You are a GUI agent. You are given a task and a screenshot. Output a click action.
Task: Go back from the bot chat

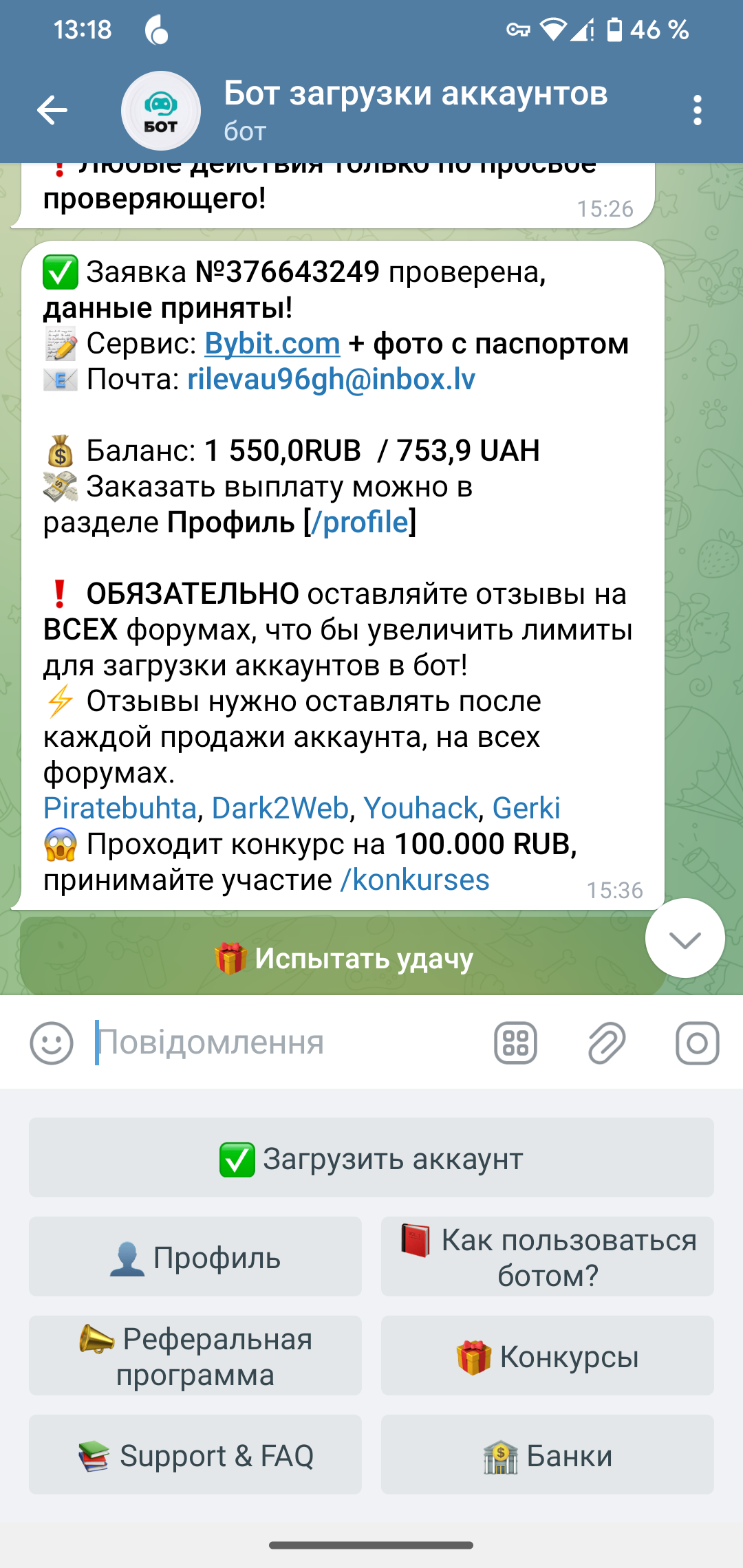tap(52, 110)
